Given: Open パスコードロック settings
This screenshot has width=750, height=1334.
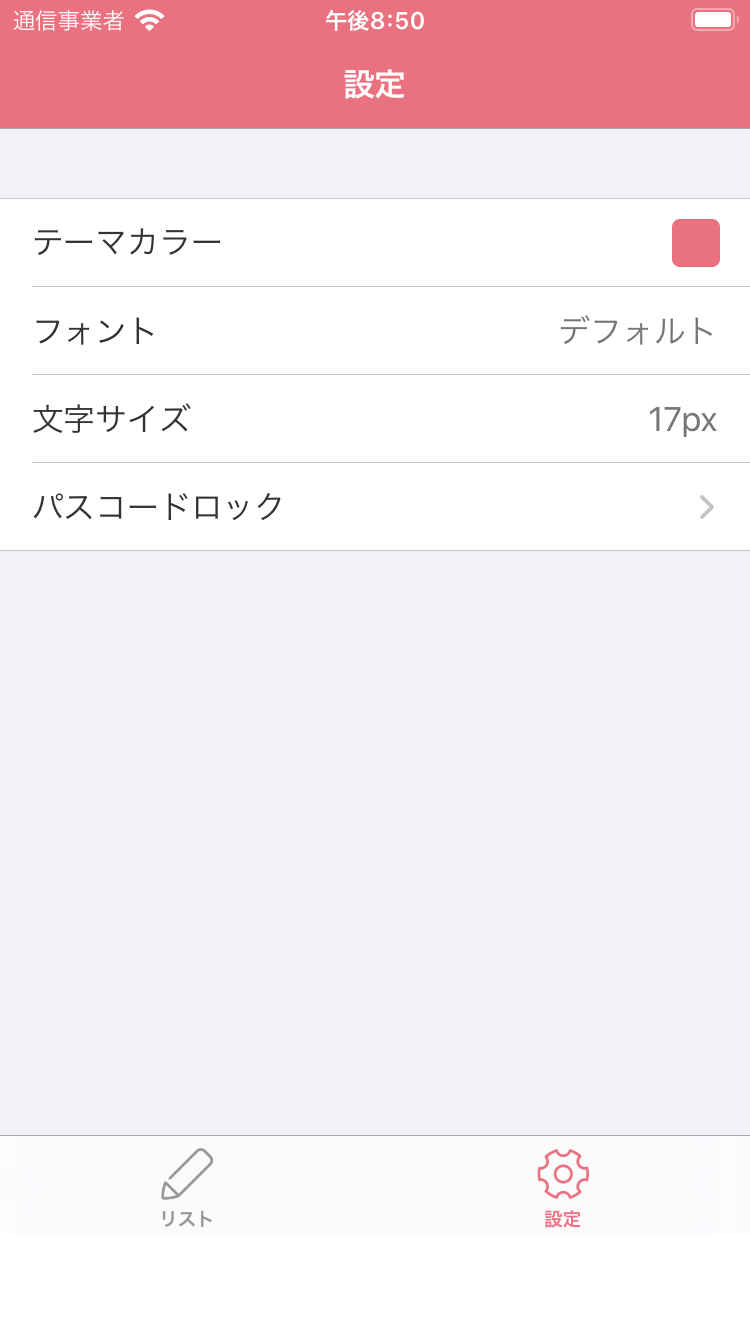Looking at the screenshot, I should tap(375, 507).
